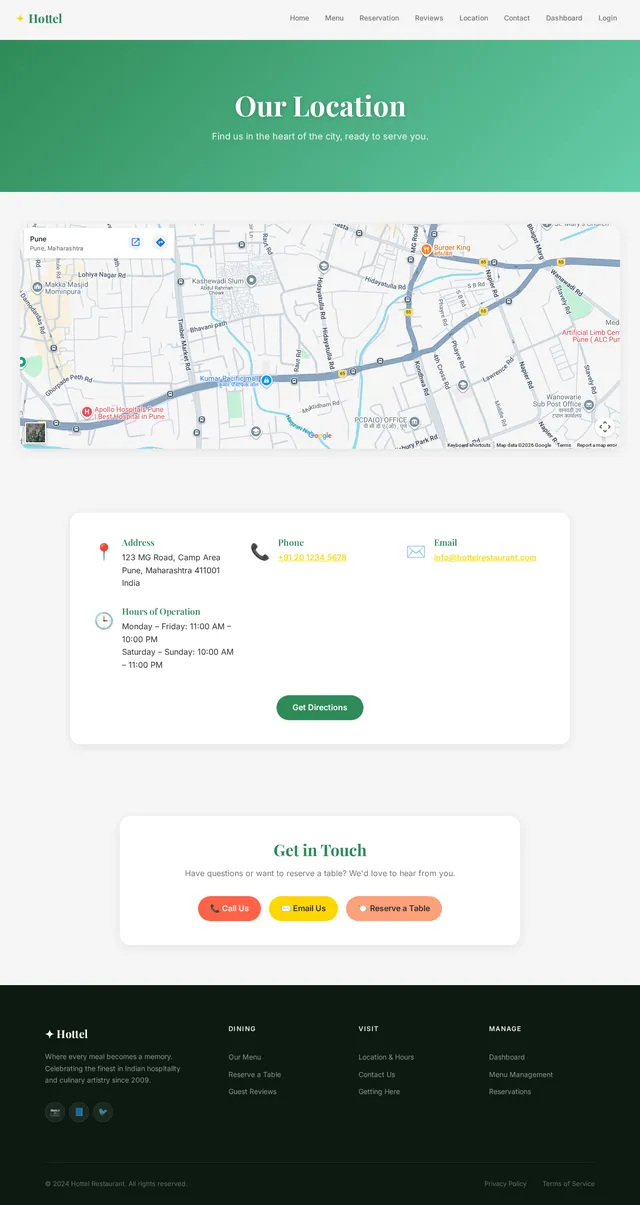The image size is (640, 1205).
Task: Open Menu Management in the footer
Action: point(521,1075)
